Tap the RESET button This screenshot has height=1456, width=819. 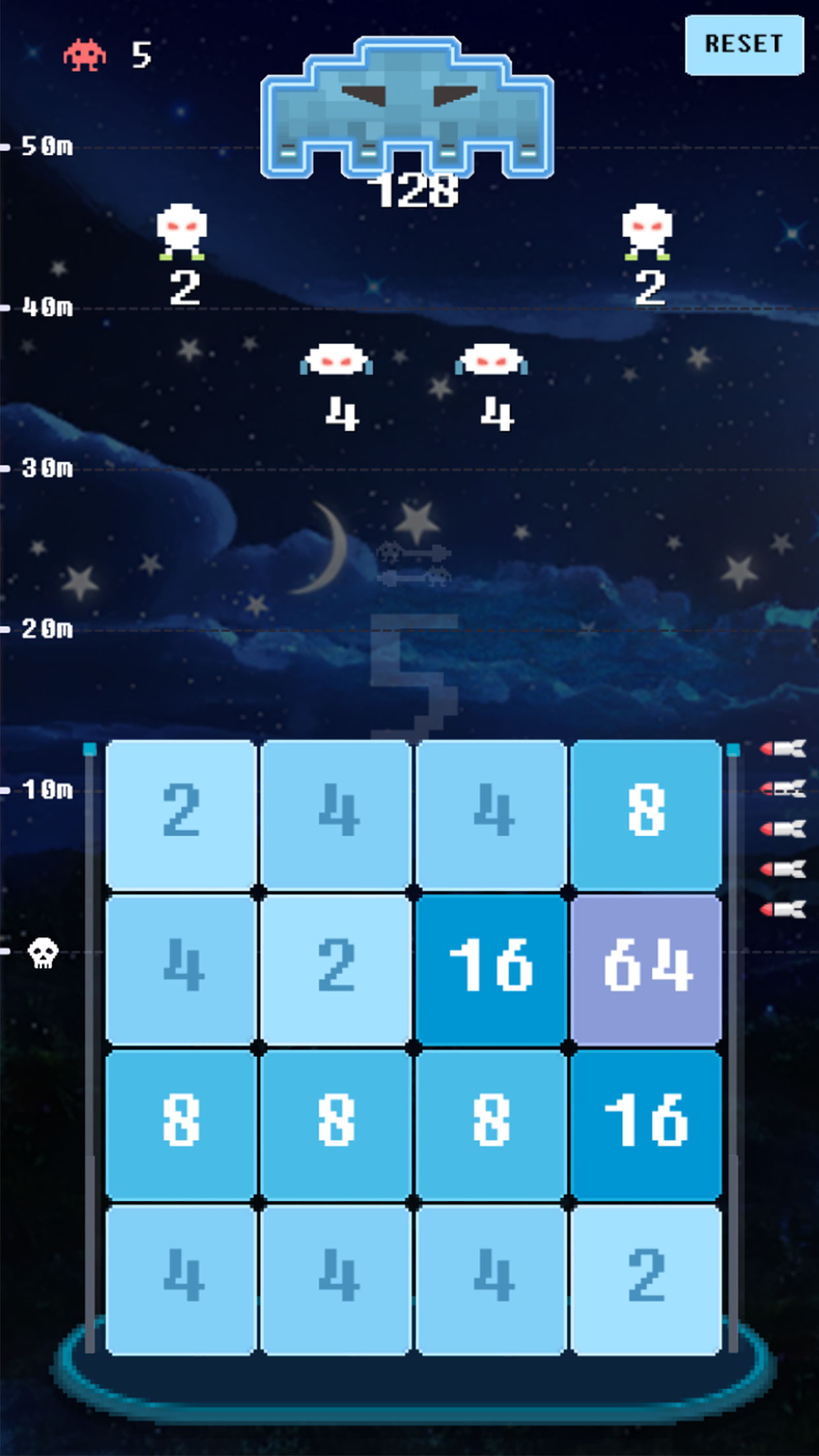(744, 45)
